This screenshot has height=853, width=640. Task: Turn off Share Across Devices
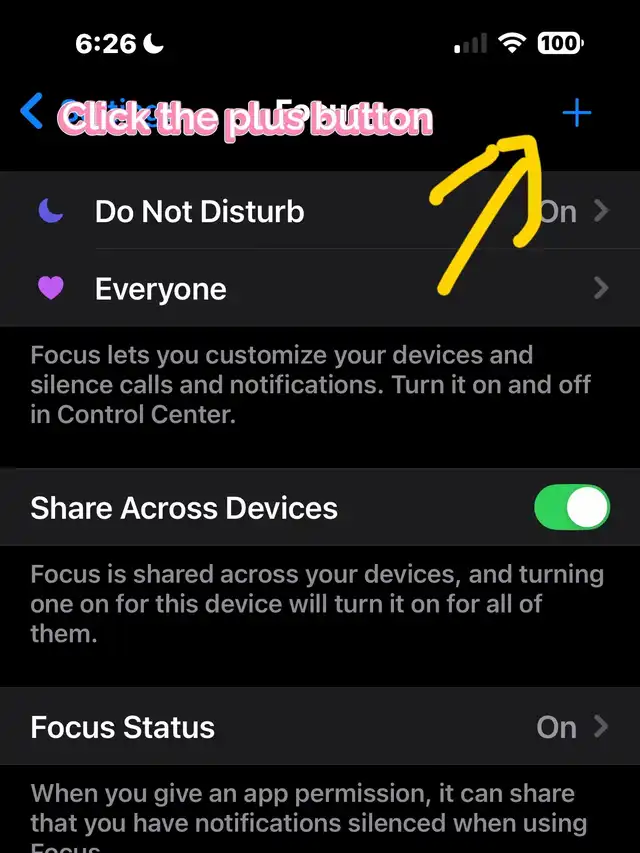tap(572, 507)
